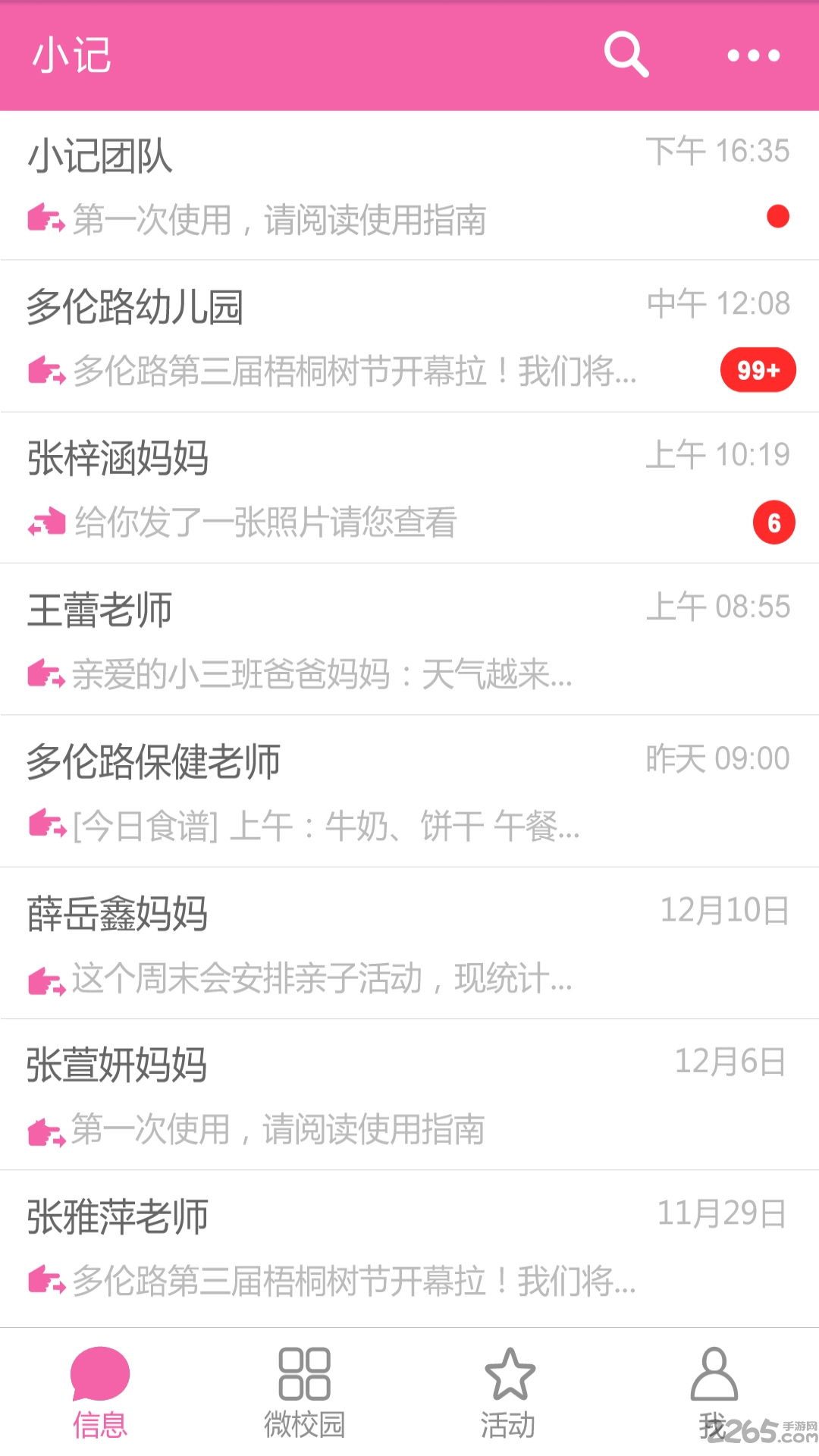Open the search icon in the header

626,55
